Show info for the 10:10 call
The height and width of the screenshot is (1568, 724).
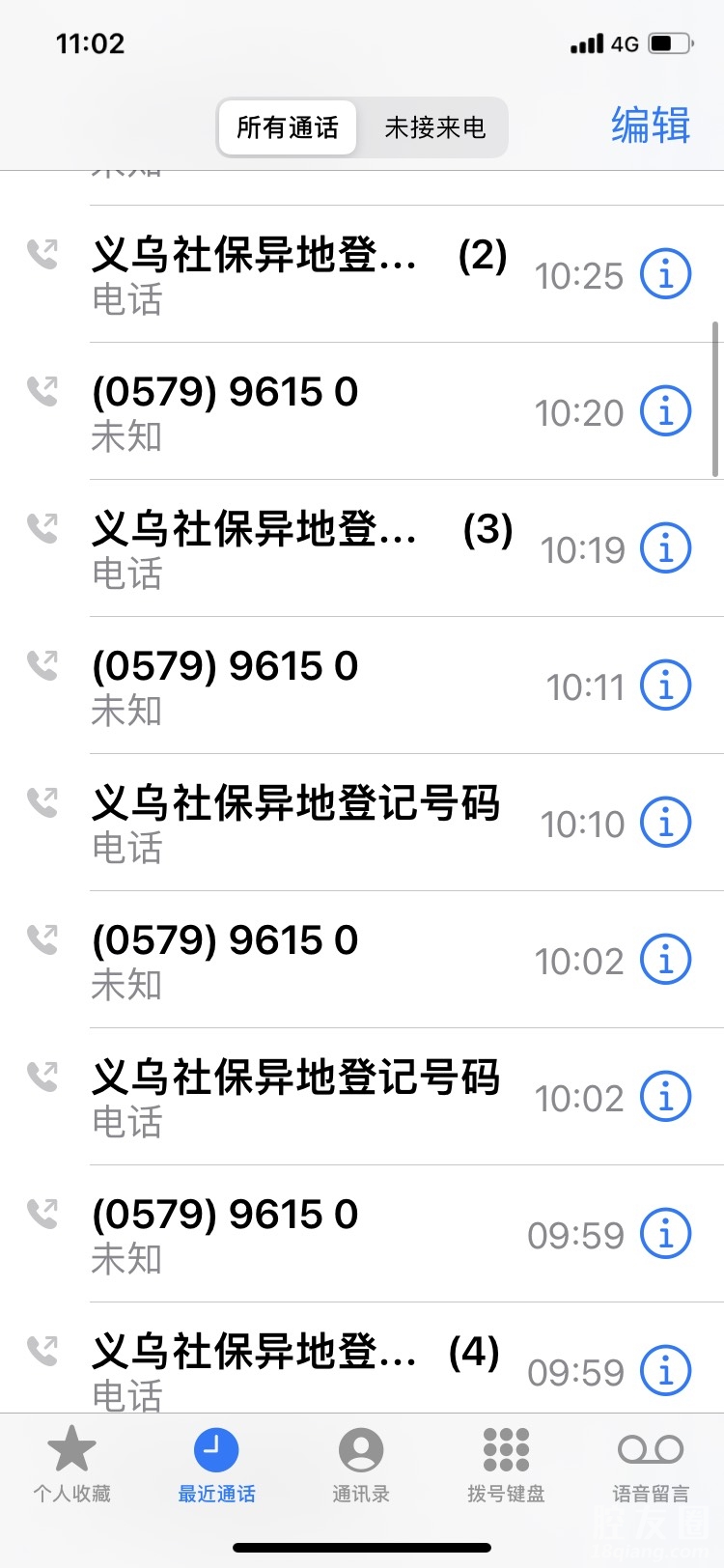(x=666, y=823)
